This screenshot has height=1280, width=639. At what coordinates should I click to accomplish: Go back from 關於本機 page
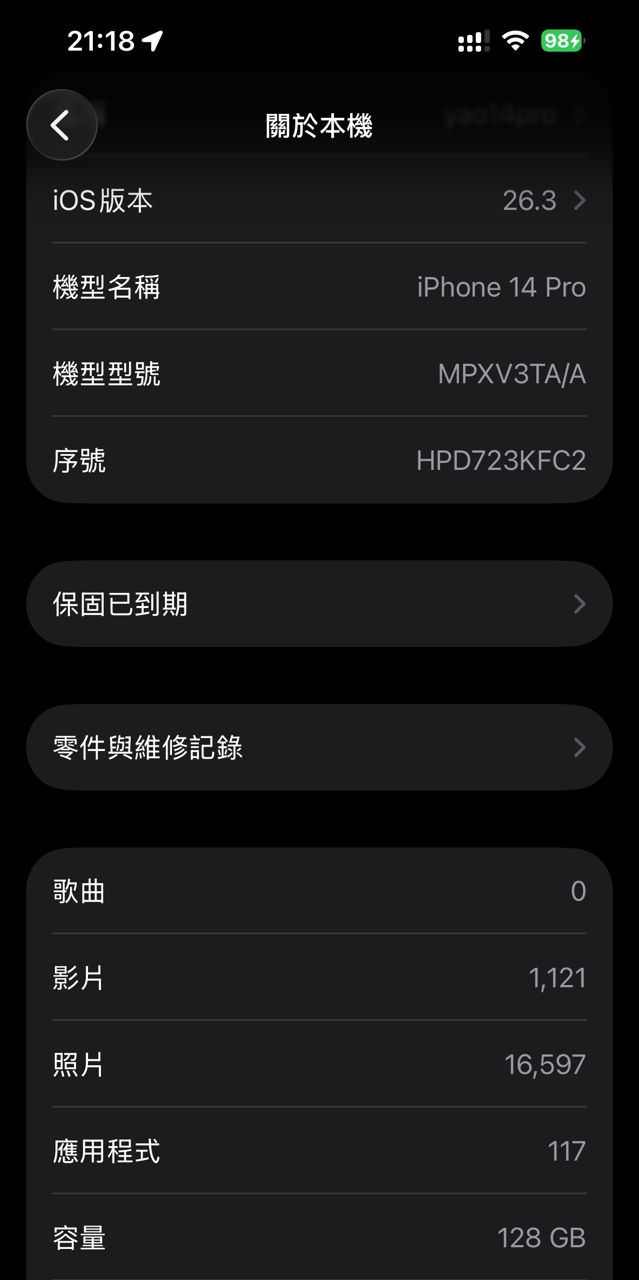(61, 126)
